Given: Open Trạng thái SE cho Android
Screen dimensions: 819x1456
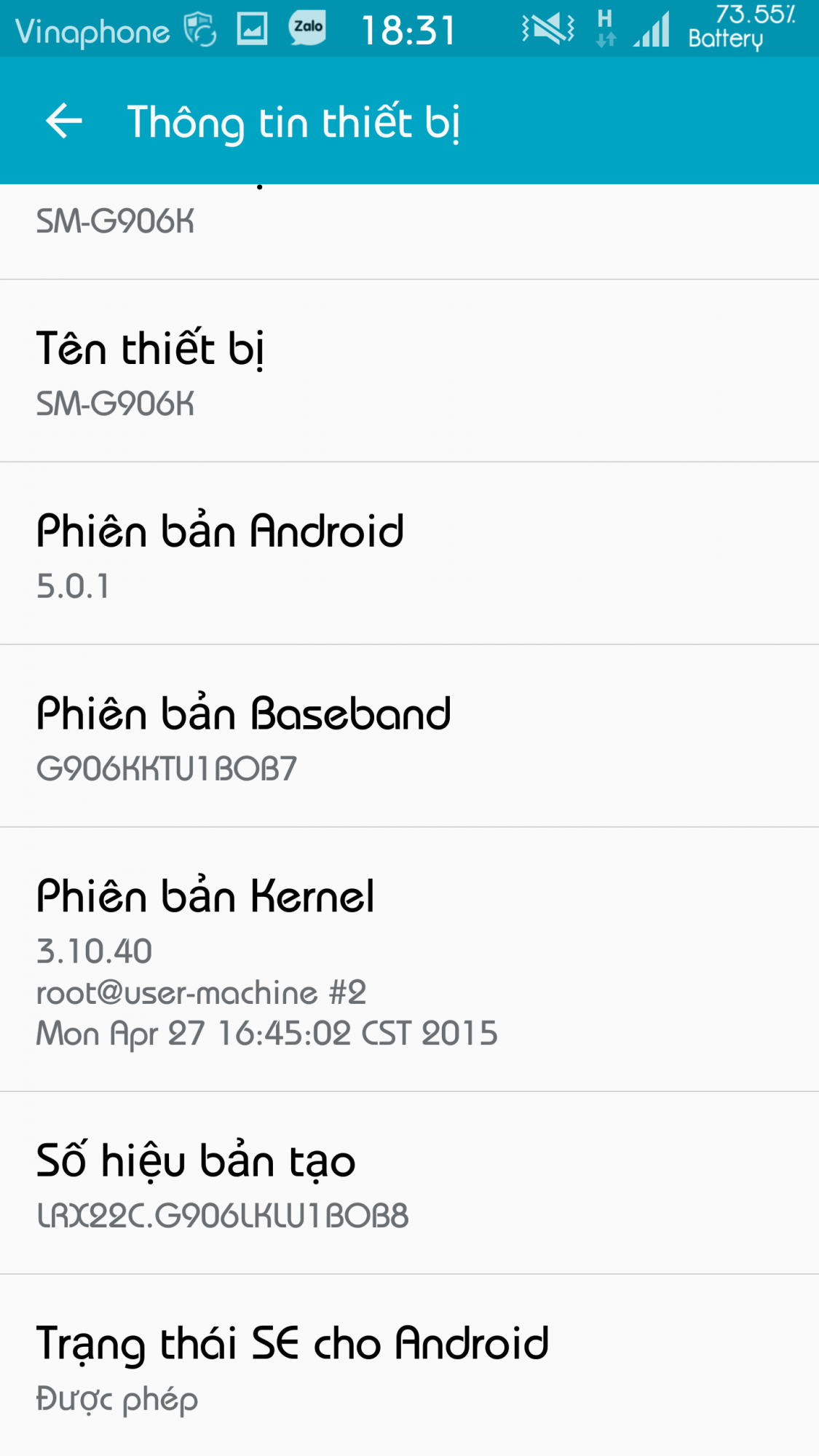Looking at the screenshot, I should 409,1366.
